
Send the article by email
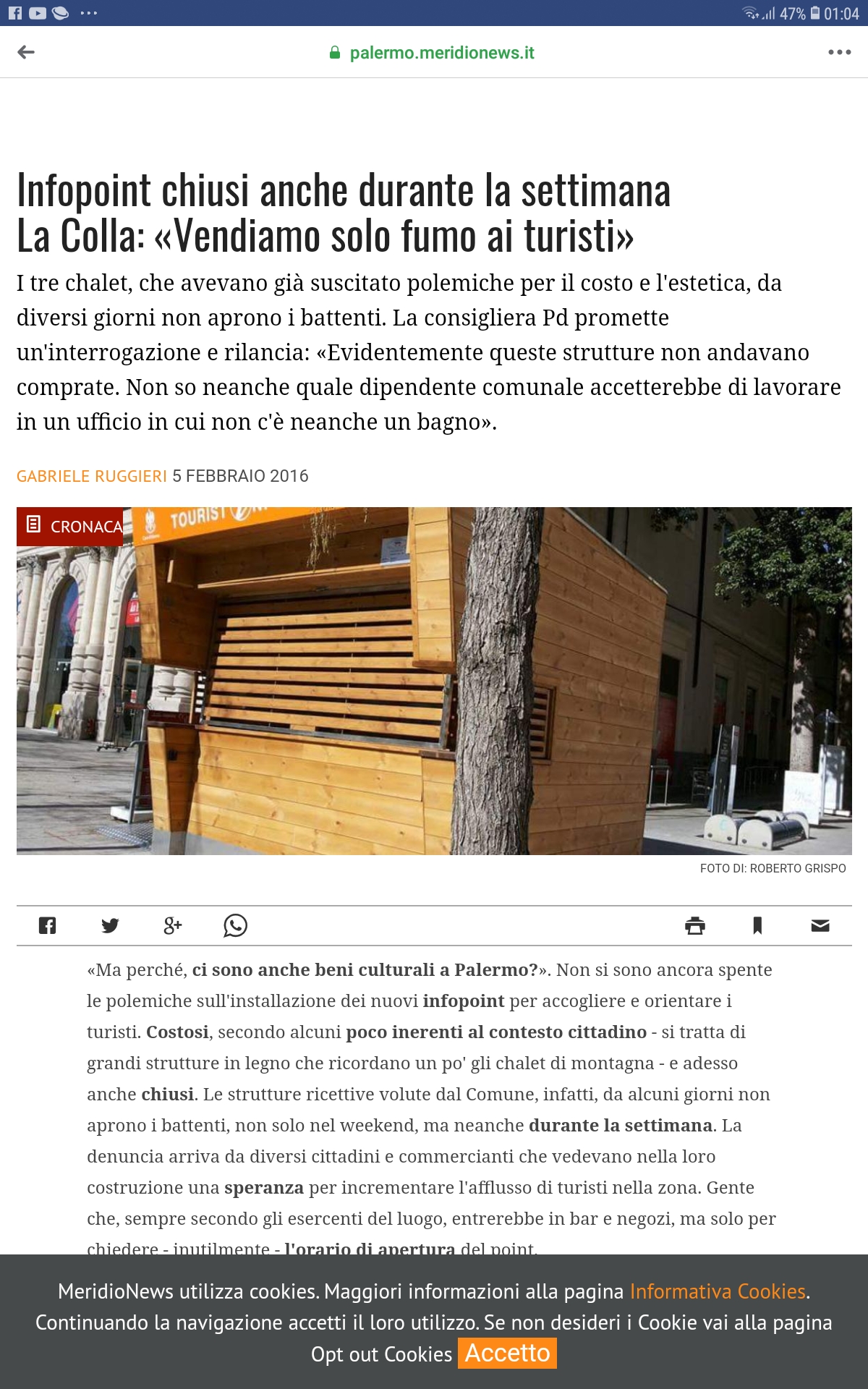820,925
